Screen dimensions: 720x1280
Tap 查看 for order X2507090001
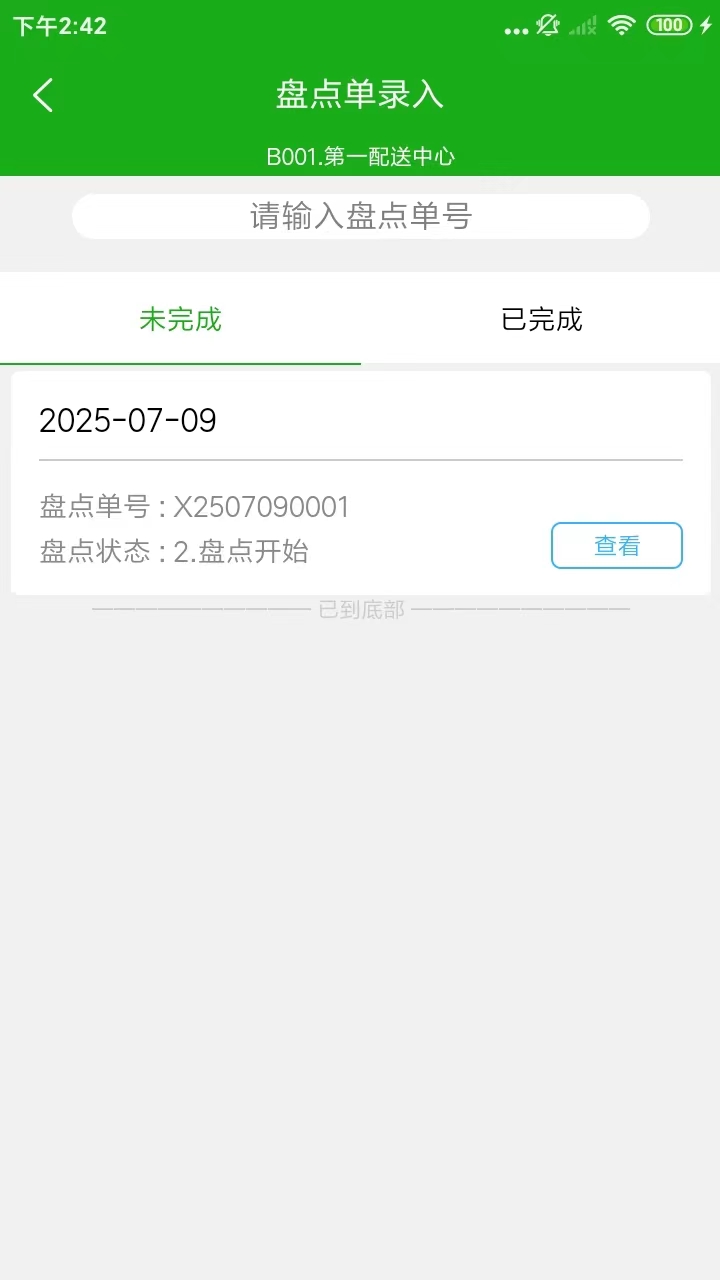coord(616,546)
